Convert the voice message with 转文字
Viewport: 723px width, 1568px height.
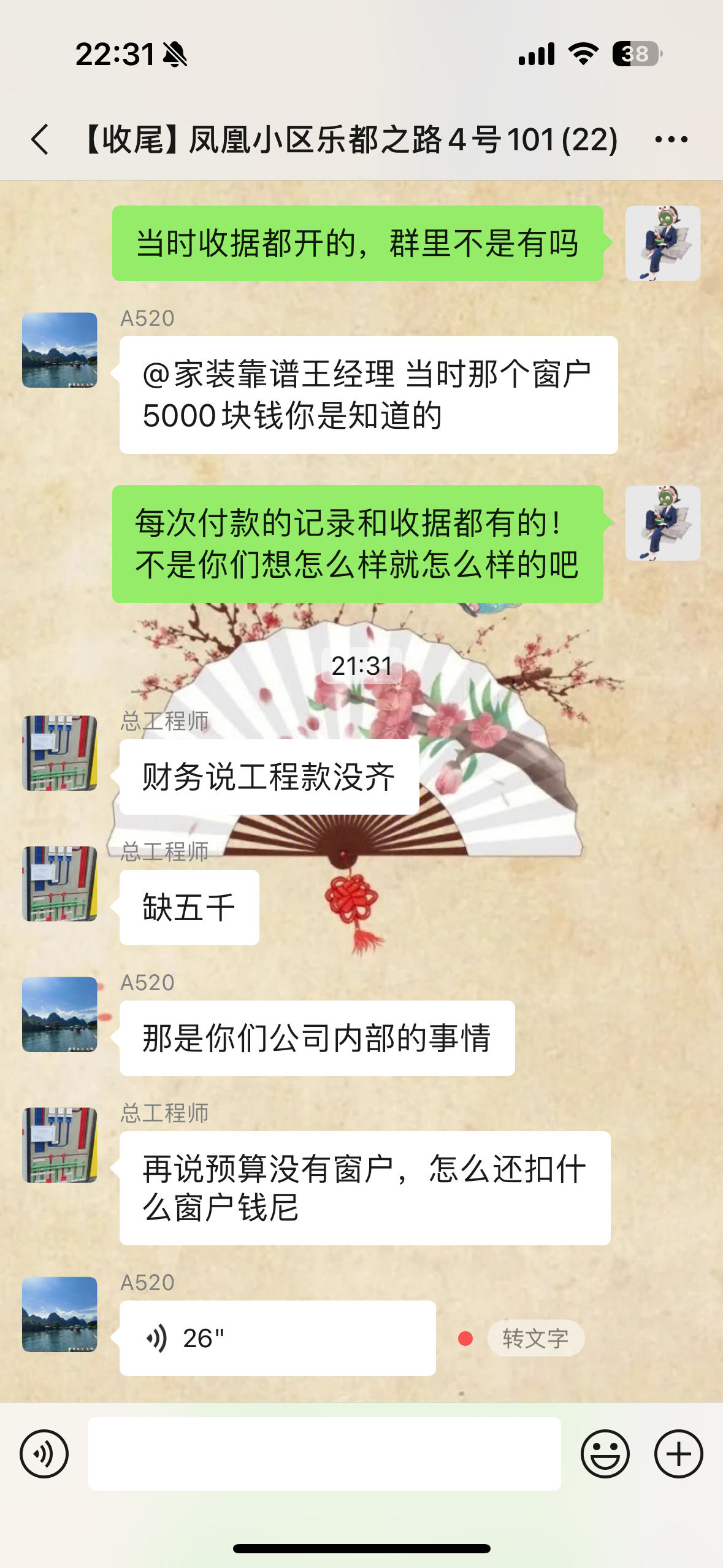point(535,1338)
